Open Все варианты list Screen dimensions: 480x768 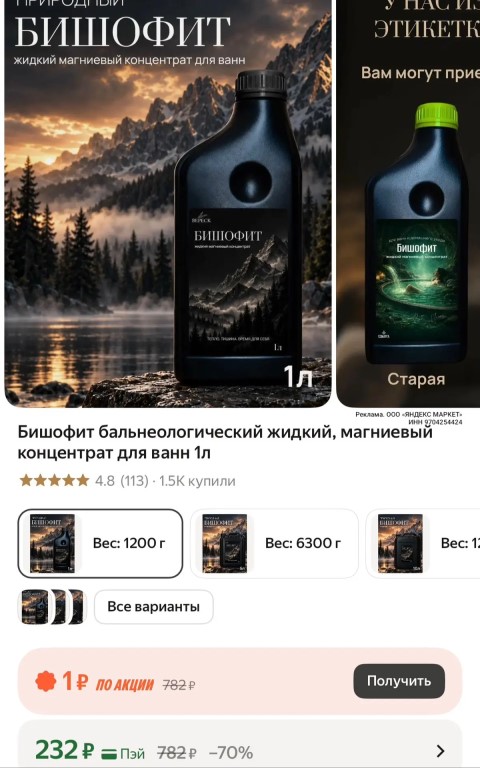[154, 607]
